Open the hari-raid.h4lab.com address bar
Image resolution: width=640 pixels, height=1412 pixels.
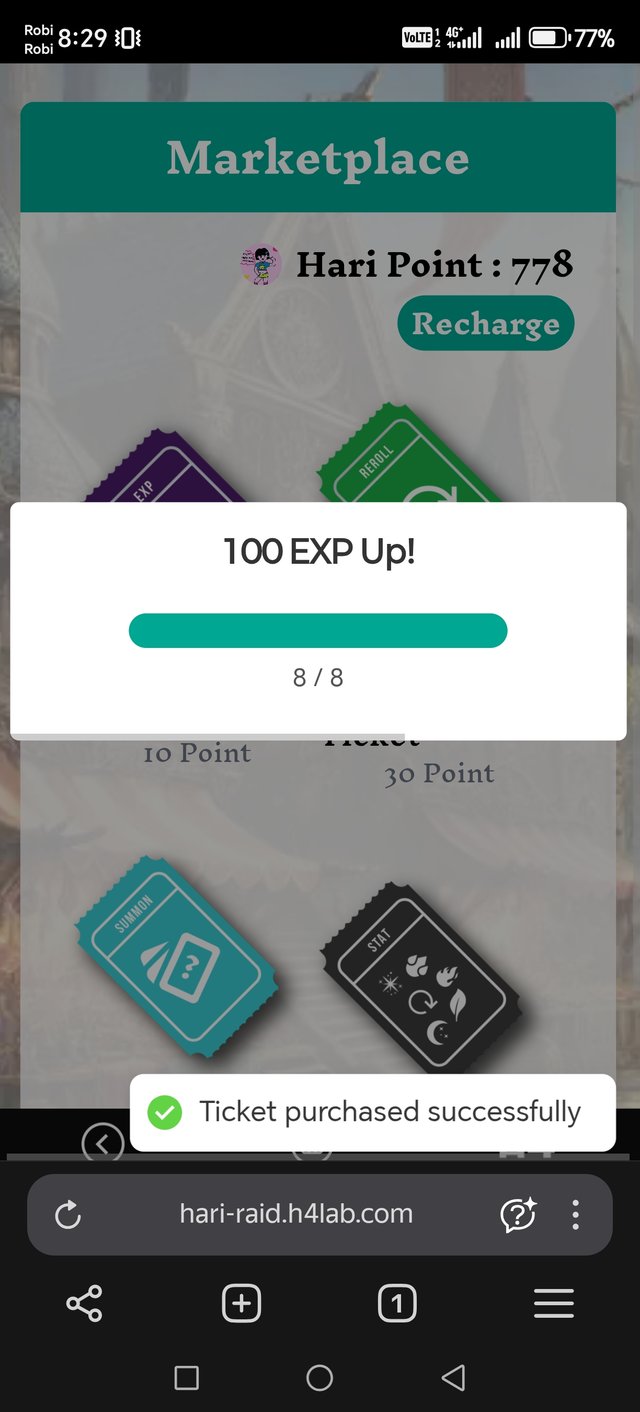click(296, 1214)
